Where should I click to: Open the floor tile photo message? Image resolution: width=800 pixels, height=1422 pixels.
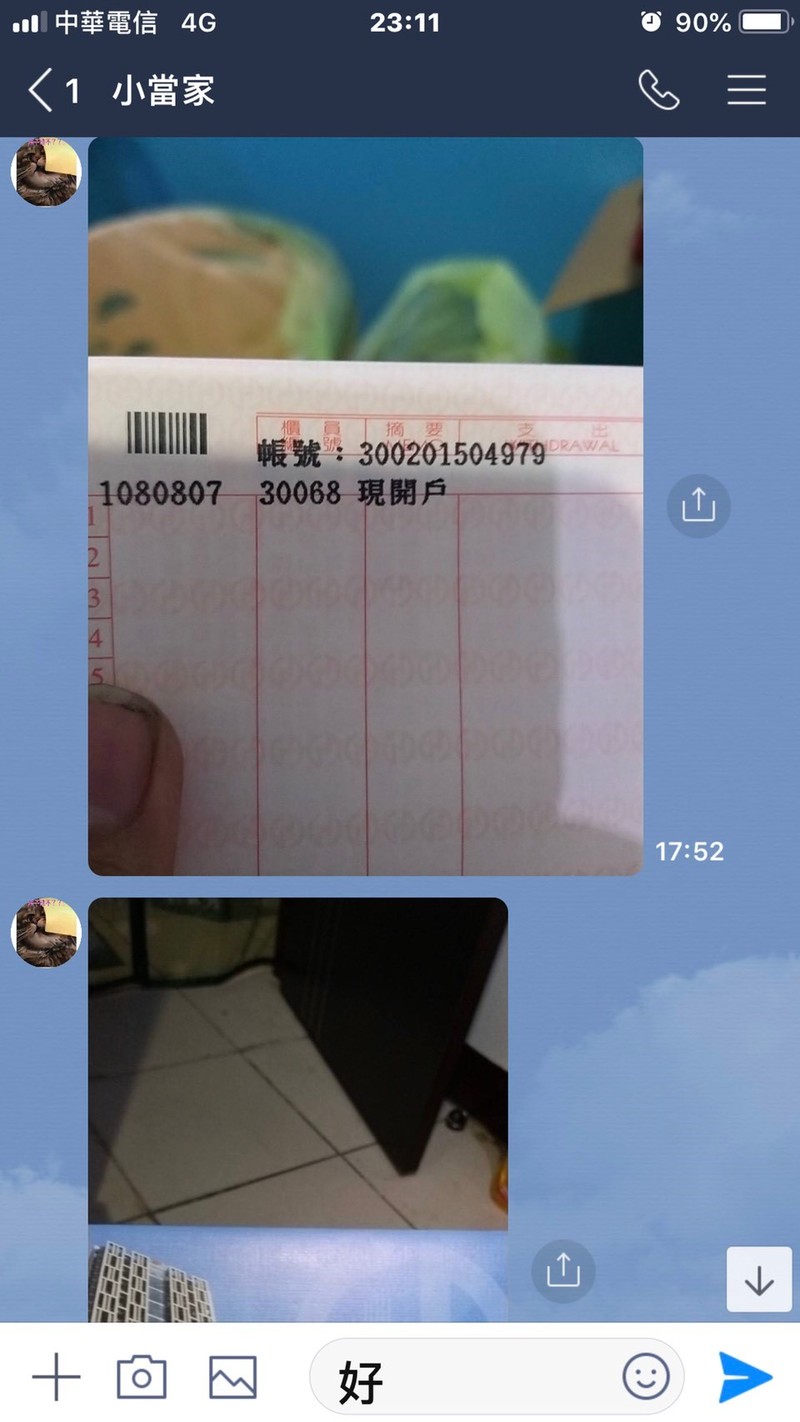click(x=298, y=1060)
